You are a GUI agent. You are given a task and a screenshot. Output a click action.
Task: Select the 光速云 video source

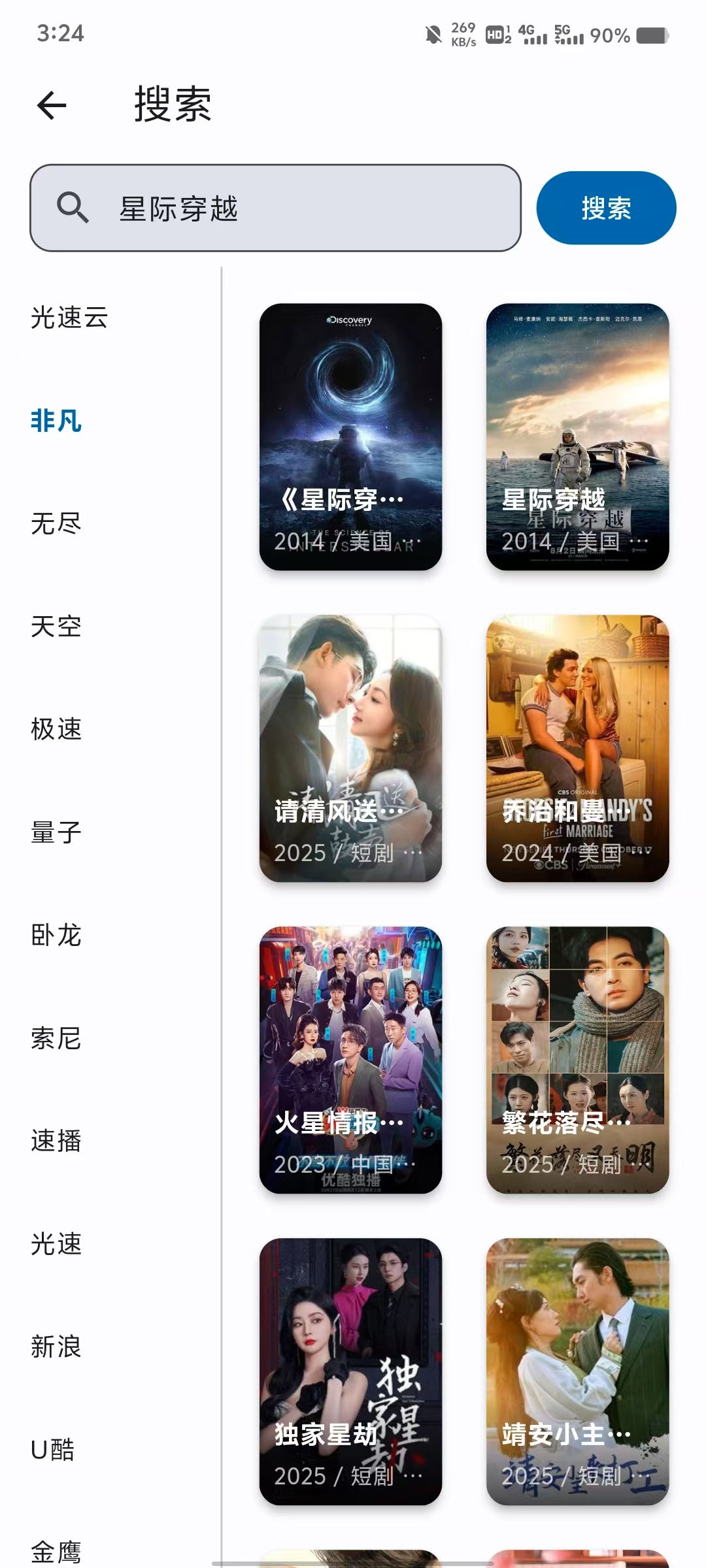[69, 318]
